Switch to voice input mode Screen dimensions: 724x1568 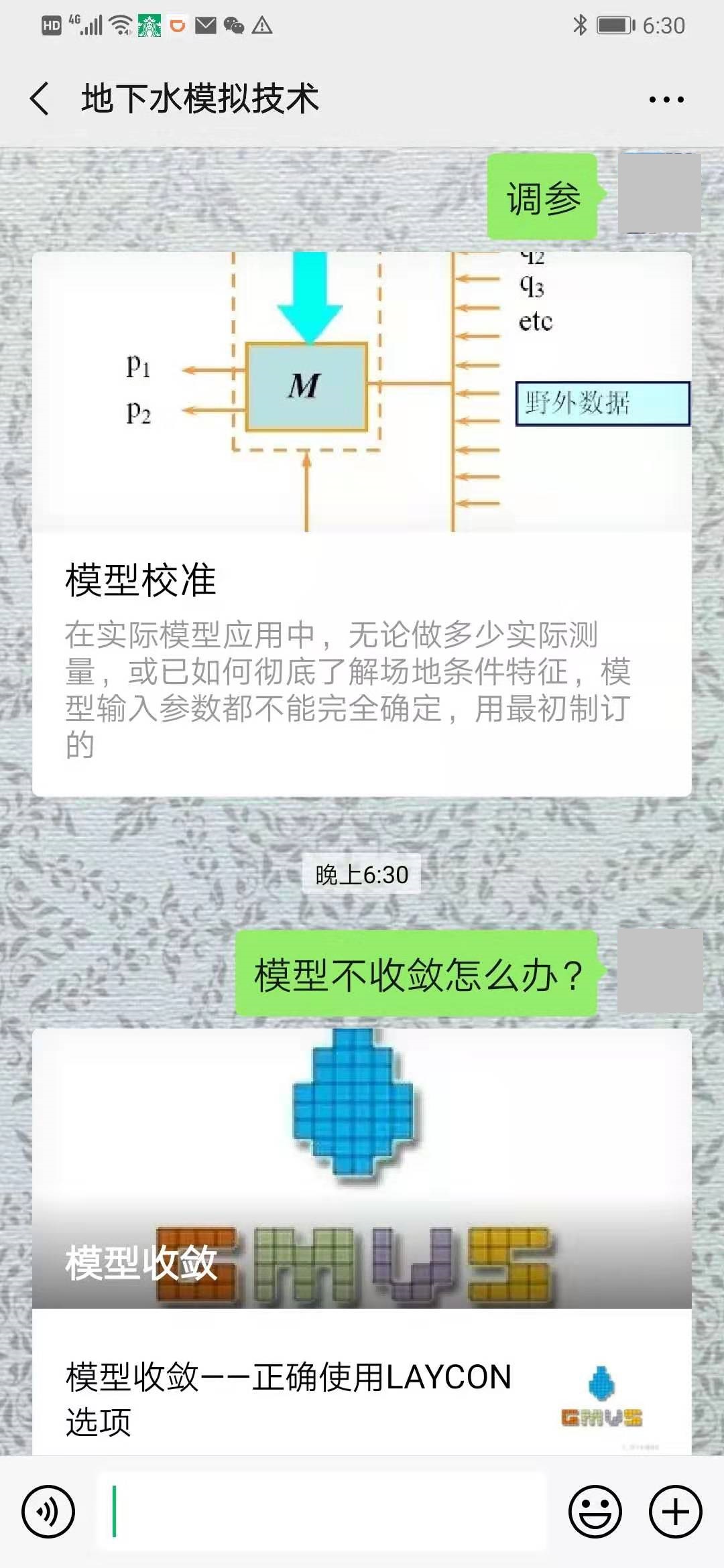[x=48, y=1512]
